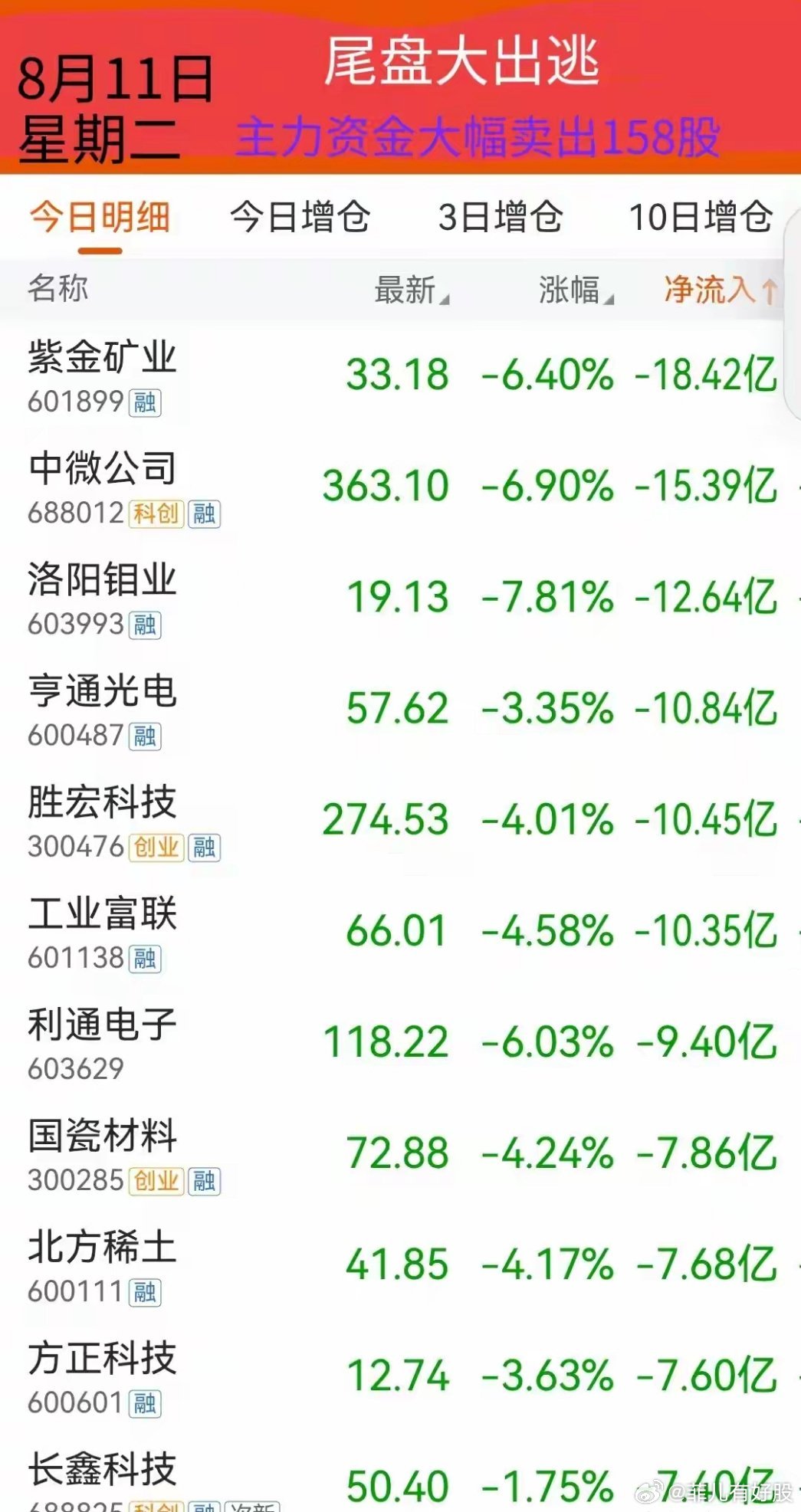Sort the list by 最新 price
Viewport: 801px width, 1512px height.
pyautogui.click(x=412, y=290)
